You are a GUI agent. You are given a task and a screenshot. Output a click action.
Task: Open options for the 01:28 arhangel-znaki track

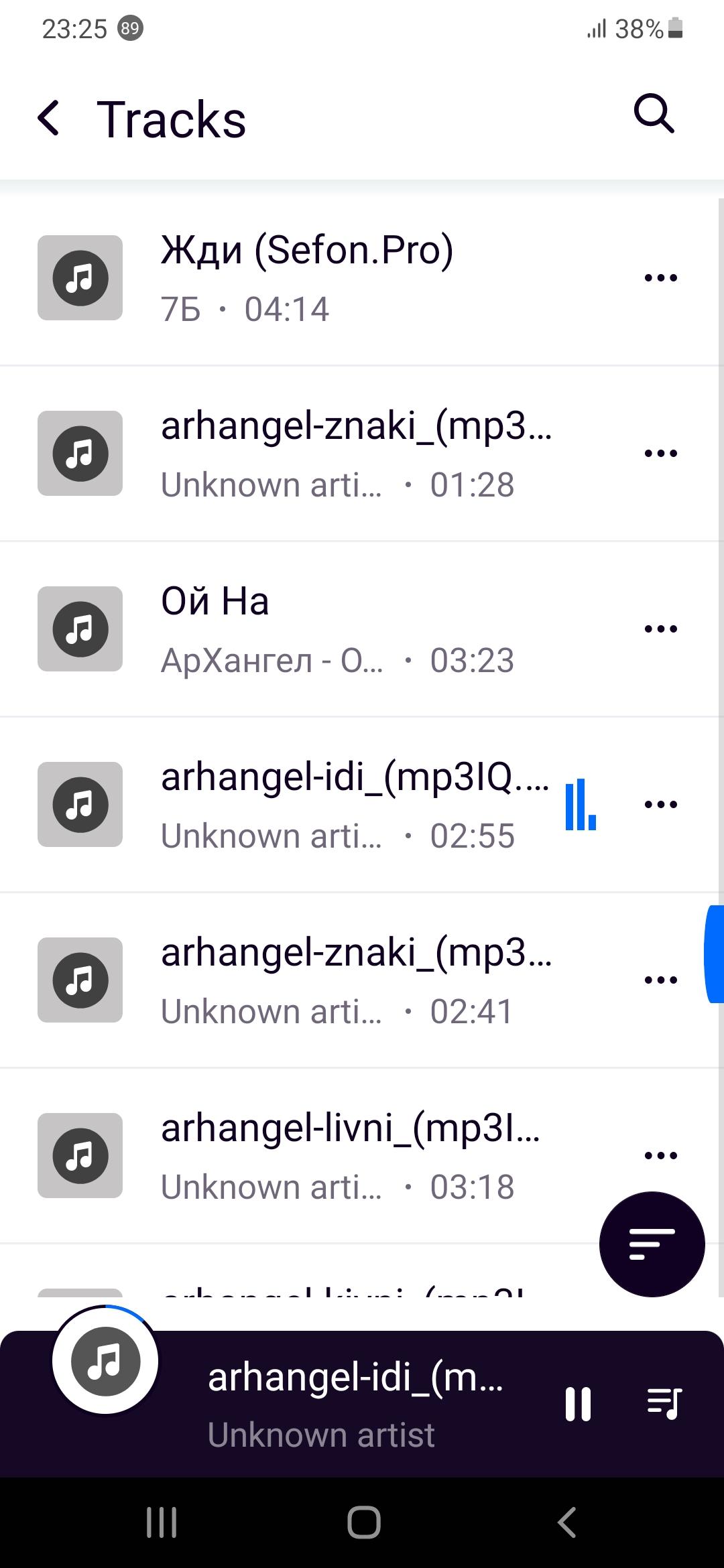[660, 454]
